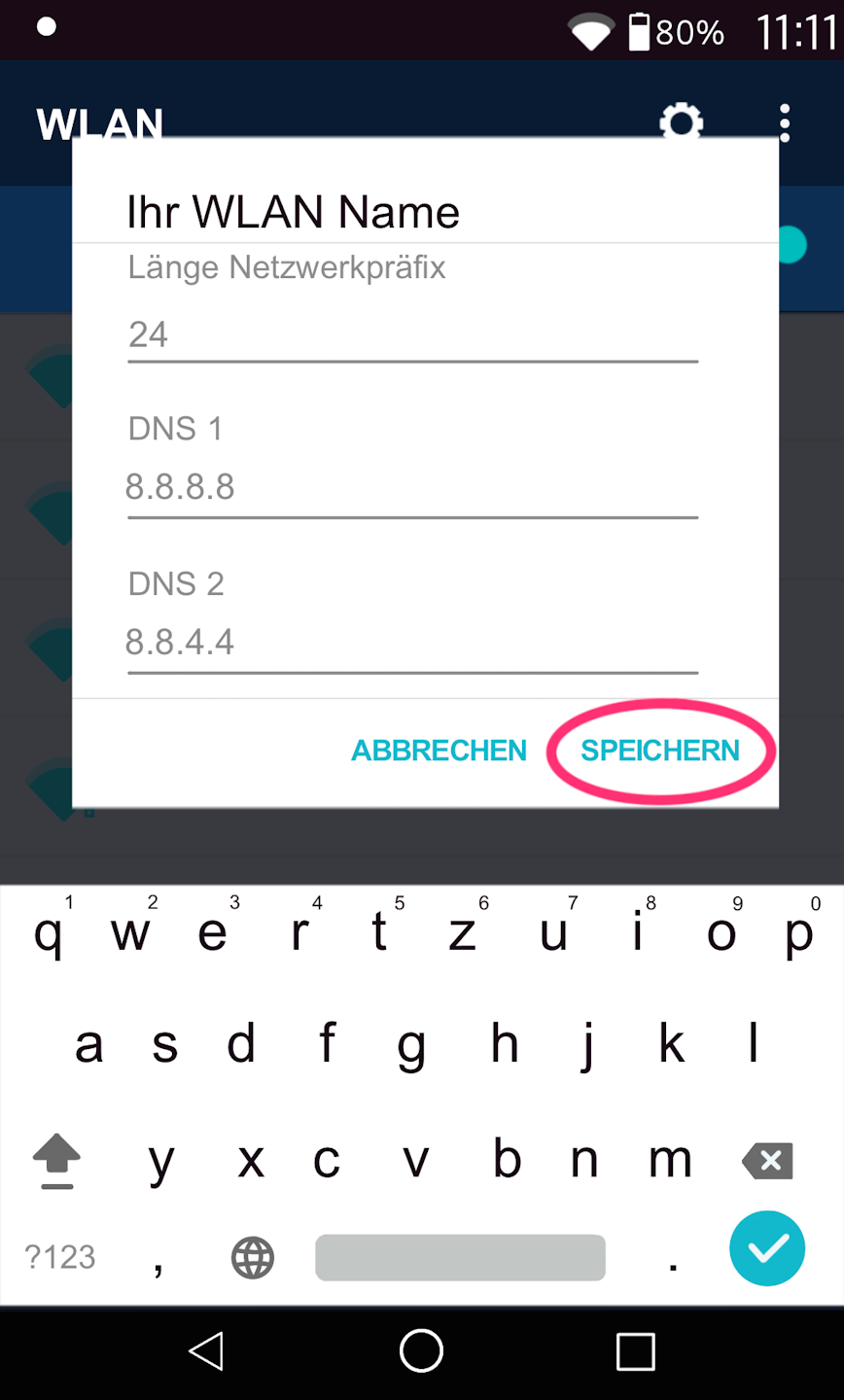Tap the keyboard backspace key
The image size is (844, 1400).
[767, 1160]
